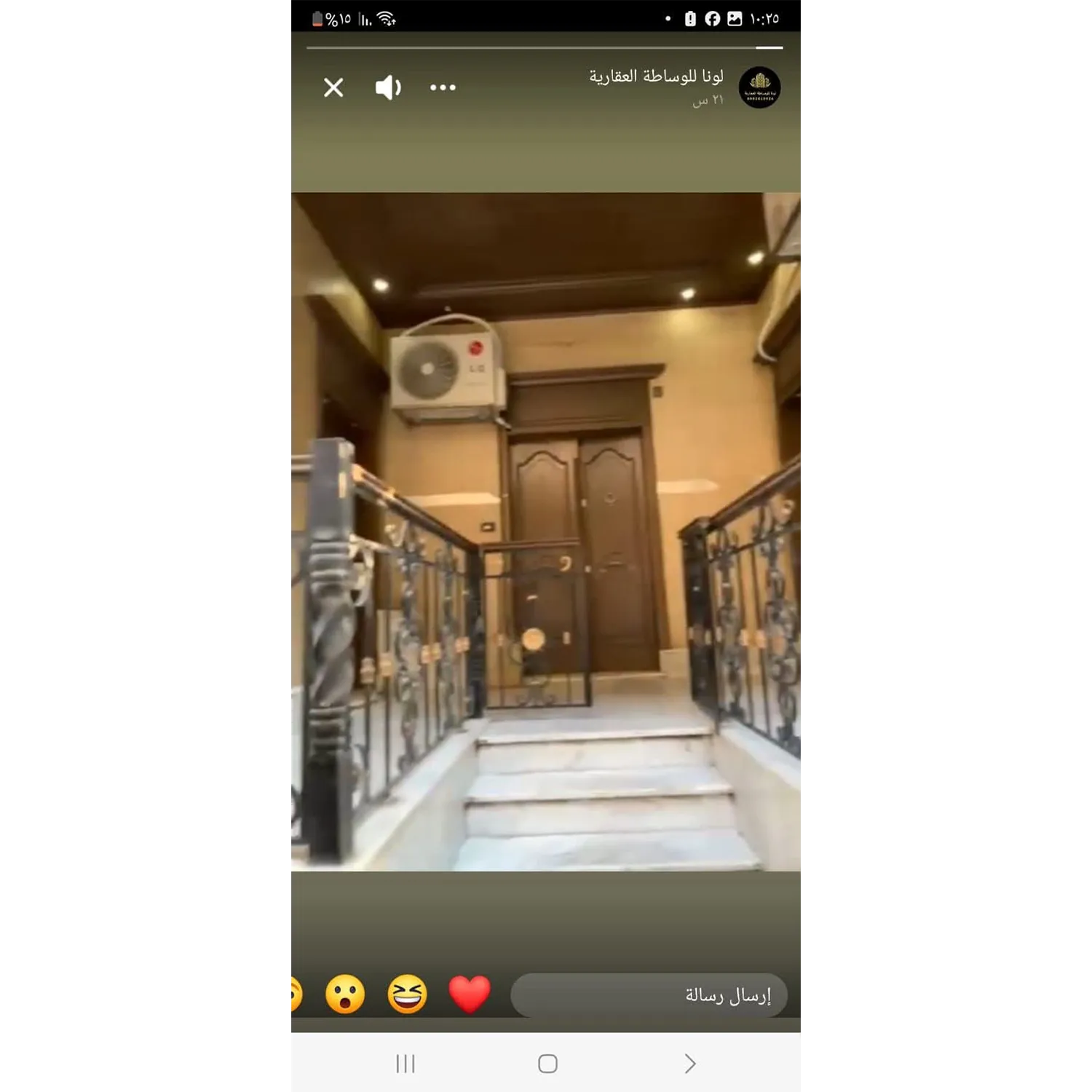The height and width of the screenshot is (1092, 1092).
Task: Close the story viewer
Action: coord(333,87)
